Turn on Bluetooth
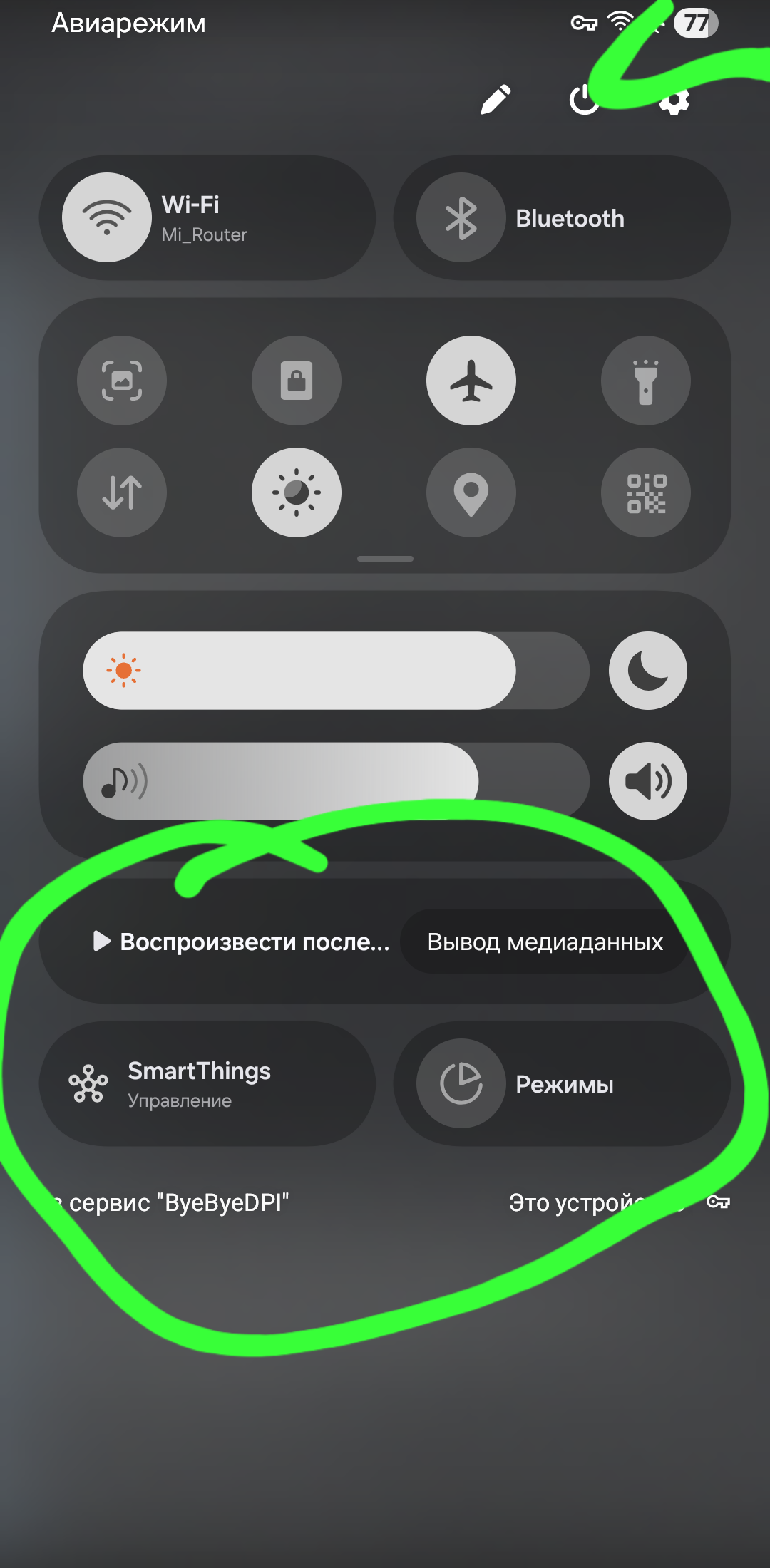 click(x=562, y=217)
